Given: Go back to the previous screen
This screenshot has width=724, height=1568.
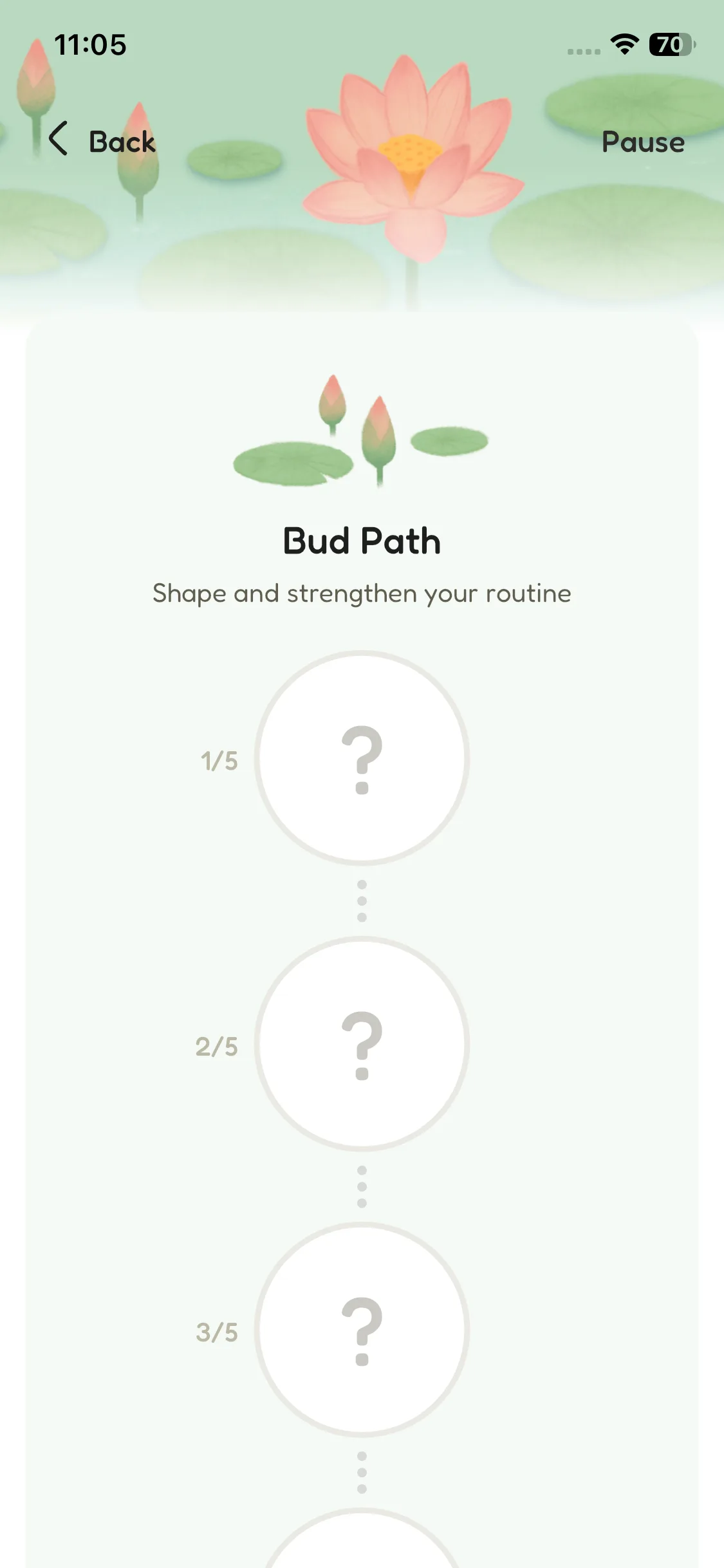Looking at the screenshot, I should point(103,140).
